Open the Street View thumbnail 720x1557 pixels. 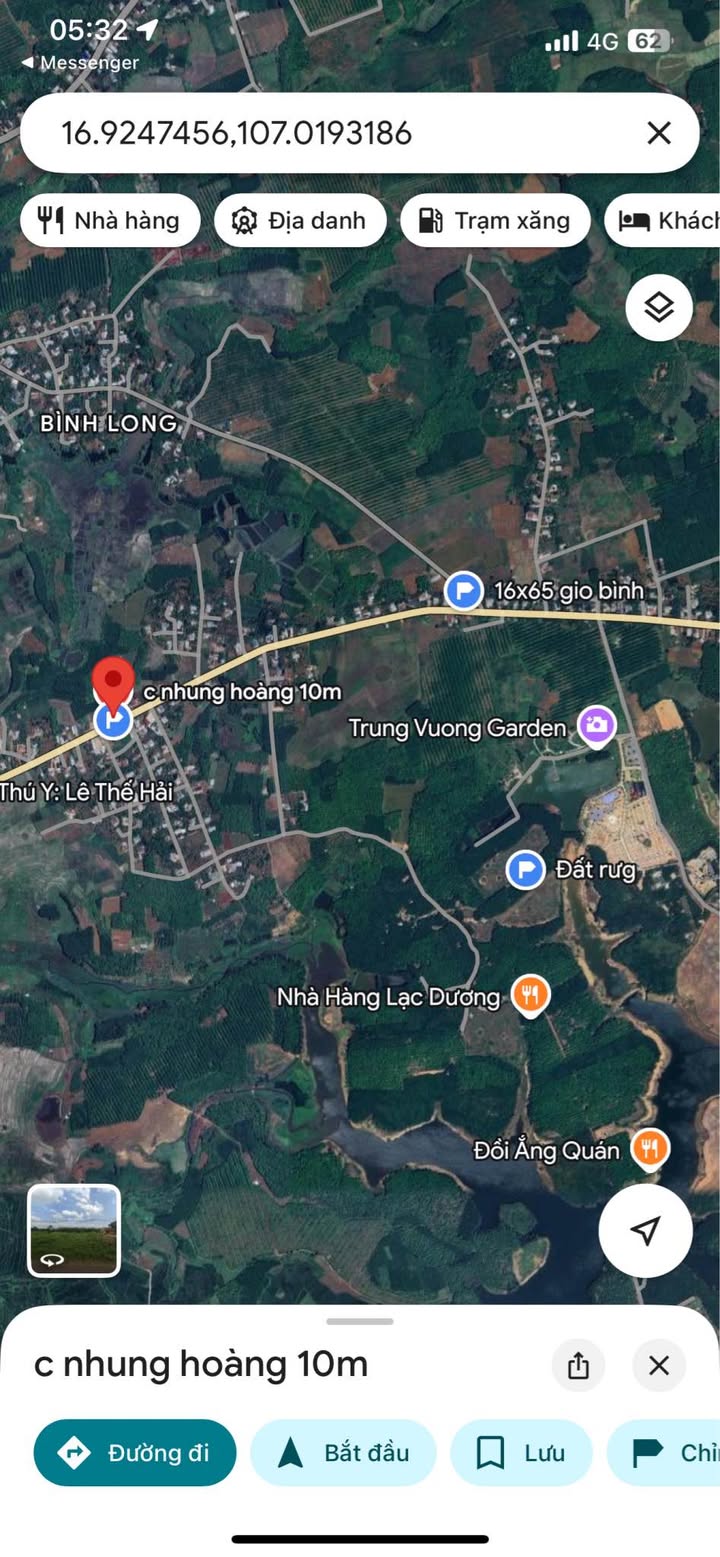[74, 1230]
